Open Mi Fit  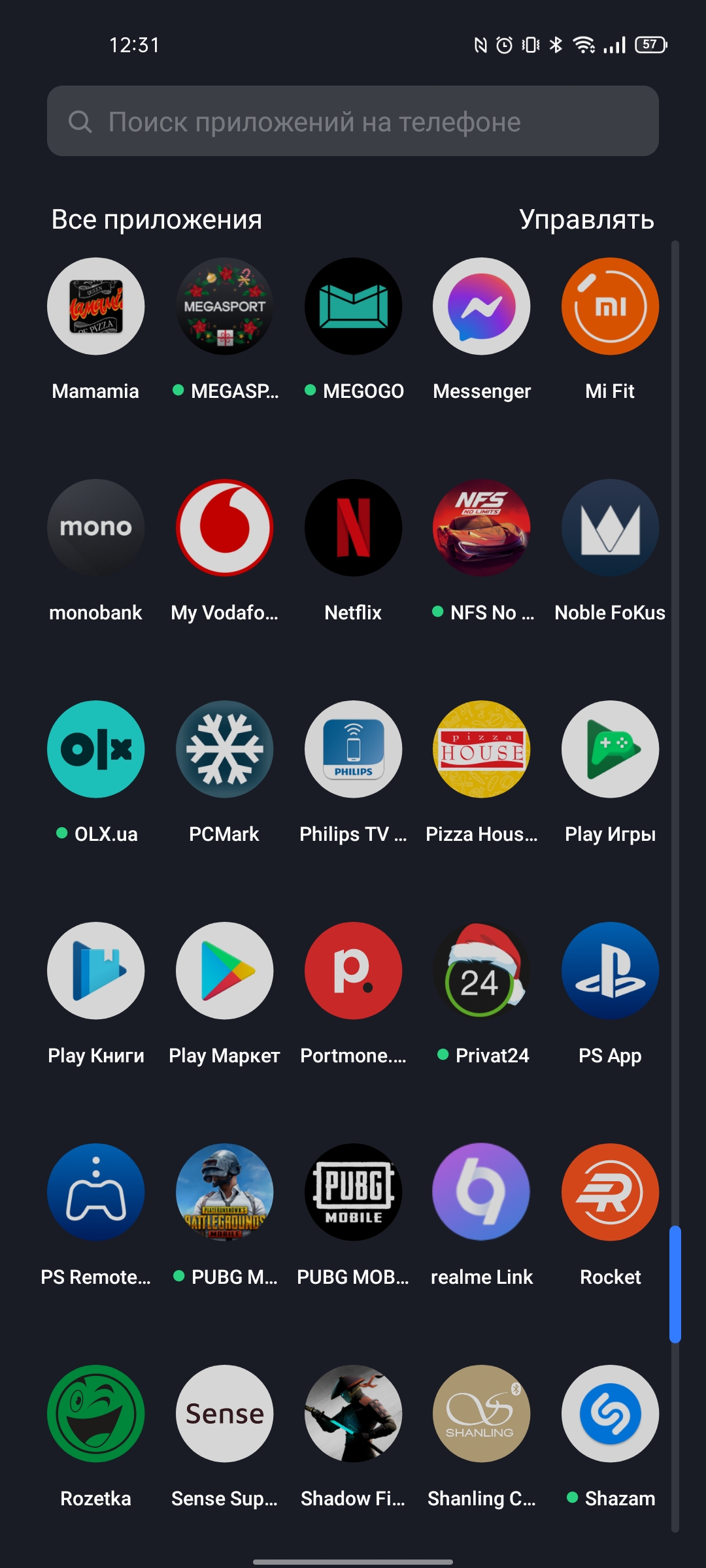click(x=610, y=307)
